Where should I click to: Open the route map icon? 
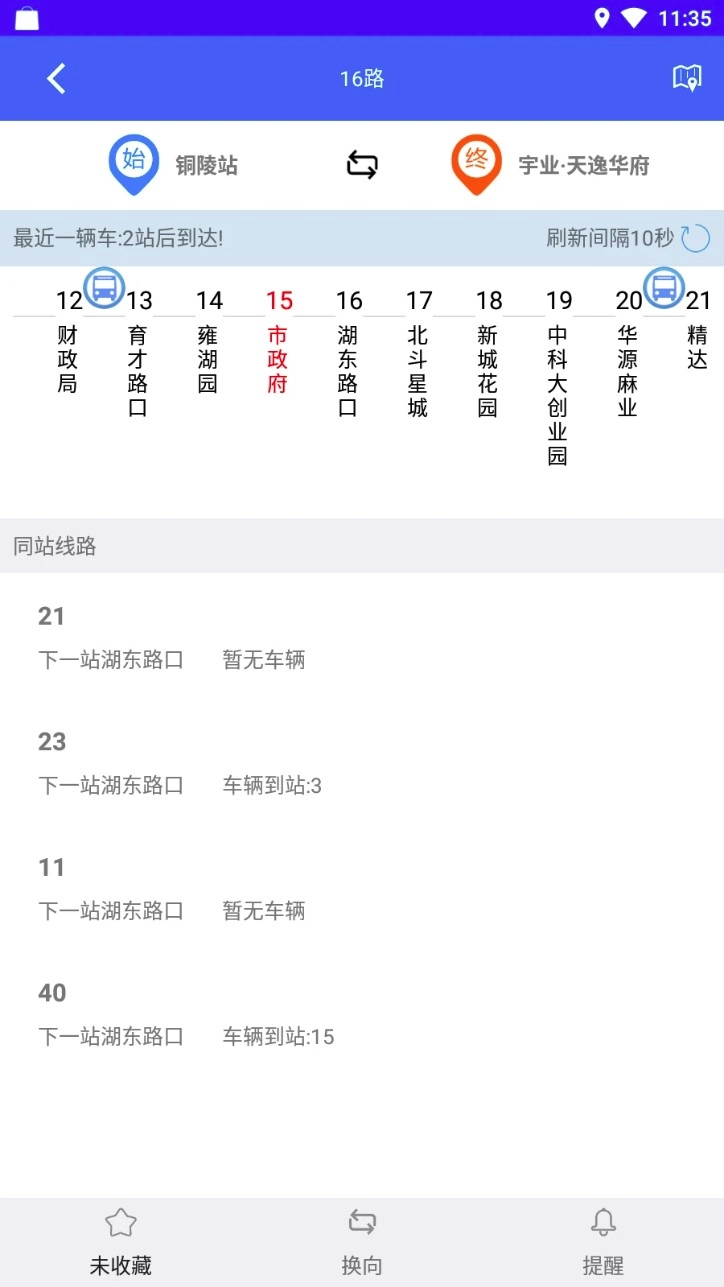click(x=688, y=78)
